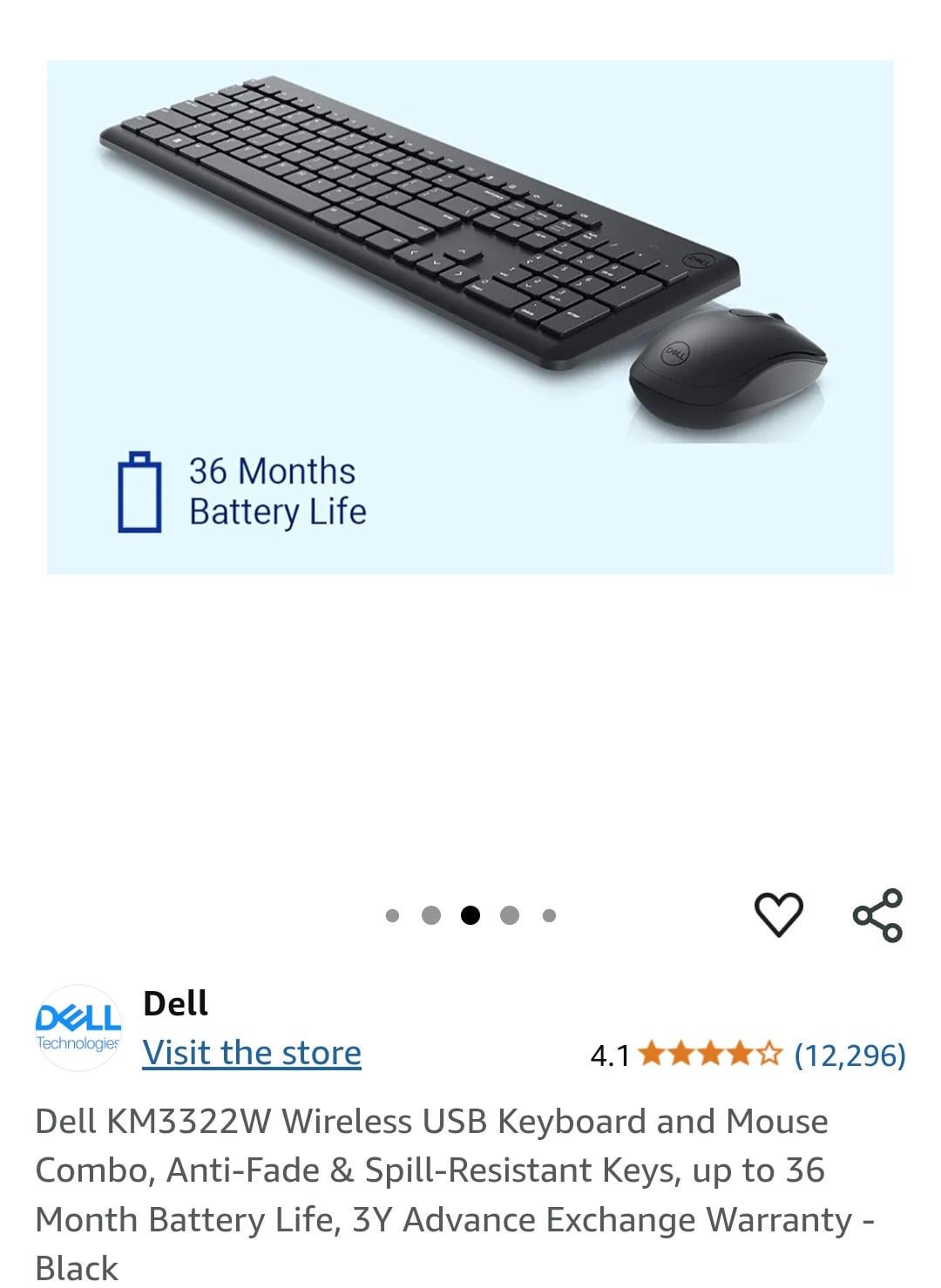
Task: Select the fifth carousel dot
Action: click(x=547, y=914)
